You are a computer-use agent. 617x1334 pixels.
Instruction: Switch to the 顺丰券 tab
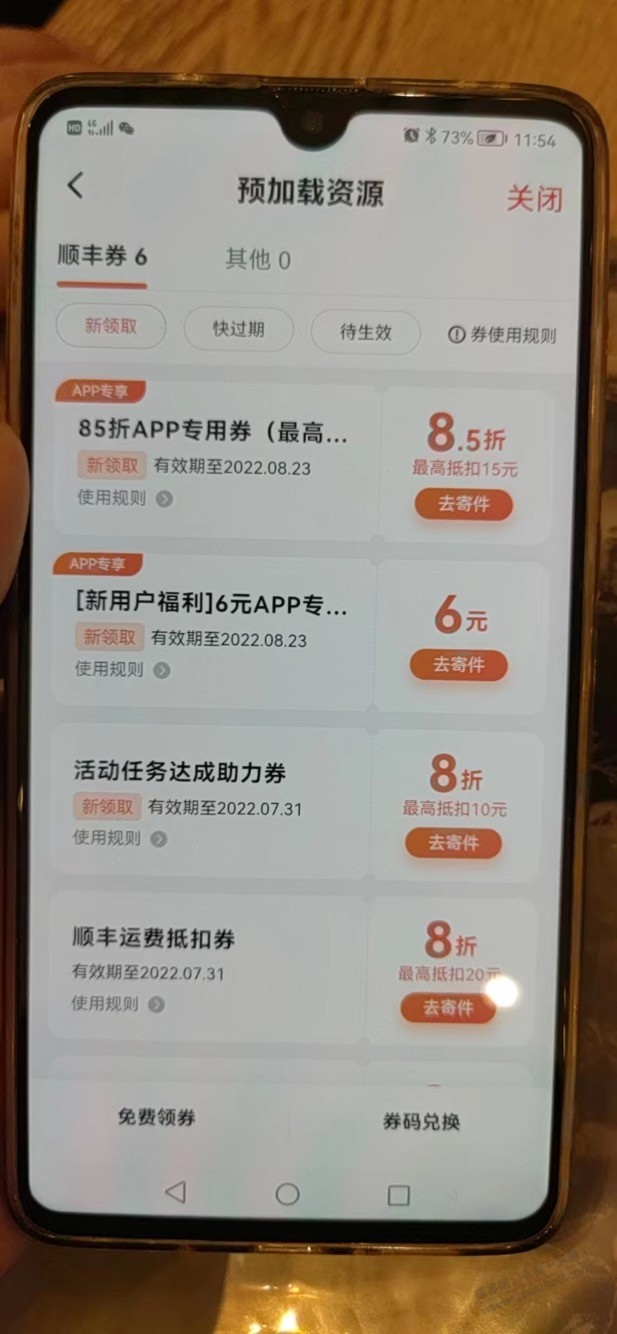coord(102,257)
